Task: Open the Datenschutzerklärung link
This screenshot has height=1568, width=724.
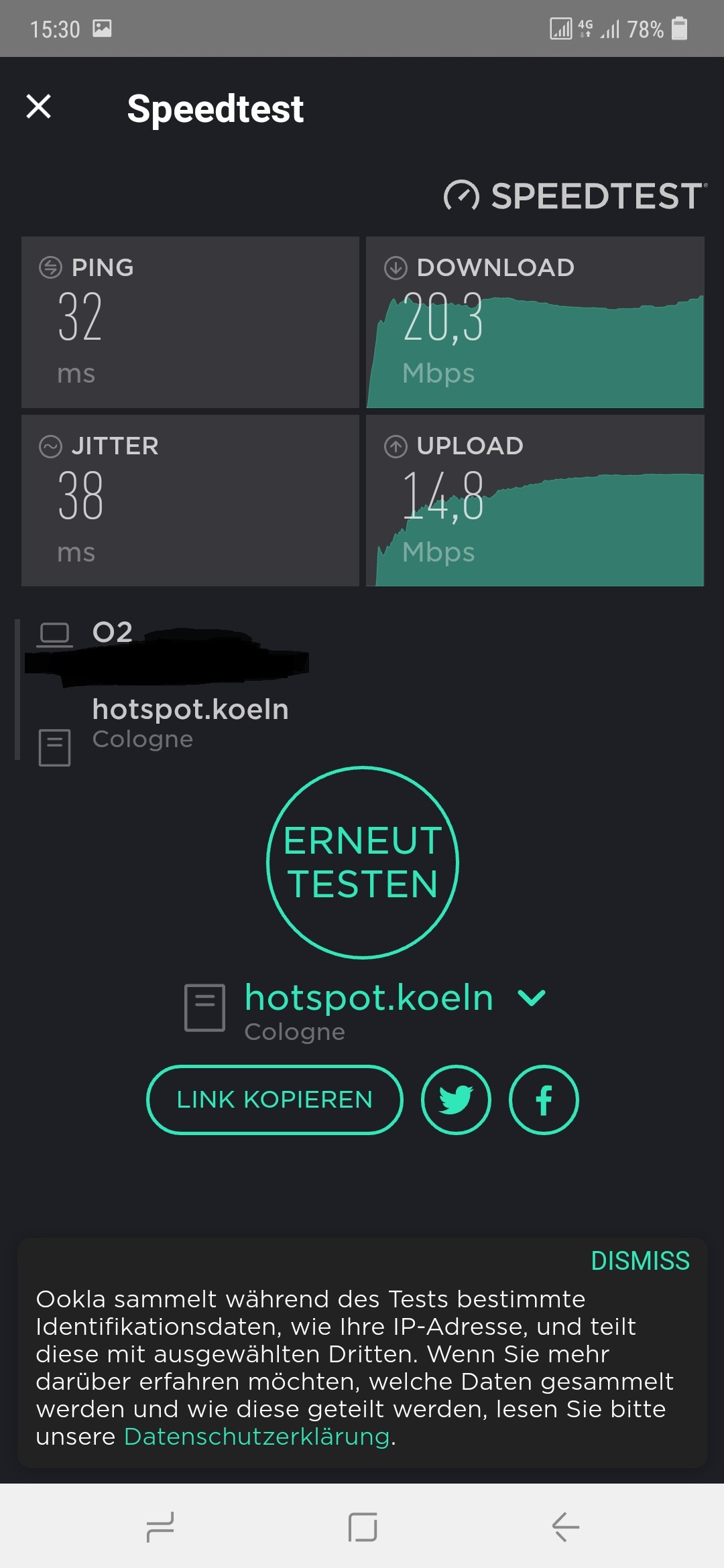Action: (257, 1437)
